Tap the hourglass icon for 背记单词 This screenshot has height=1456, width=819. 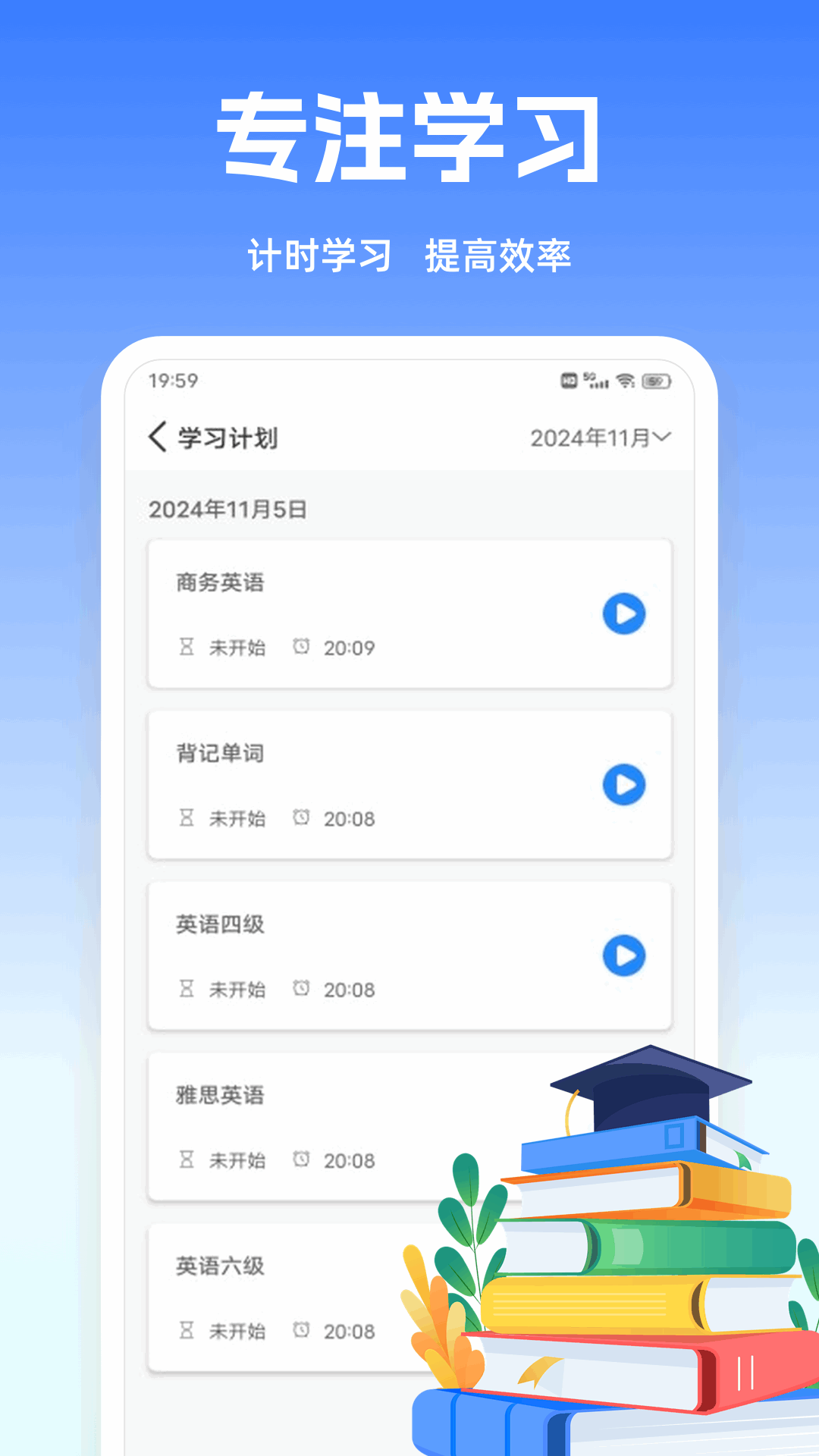[x=187, y=818]
